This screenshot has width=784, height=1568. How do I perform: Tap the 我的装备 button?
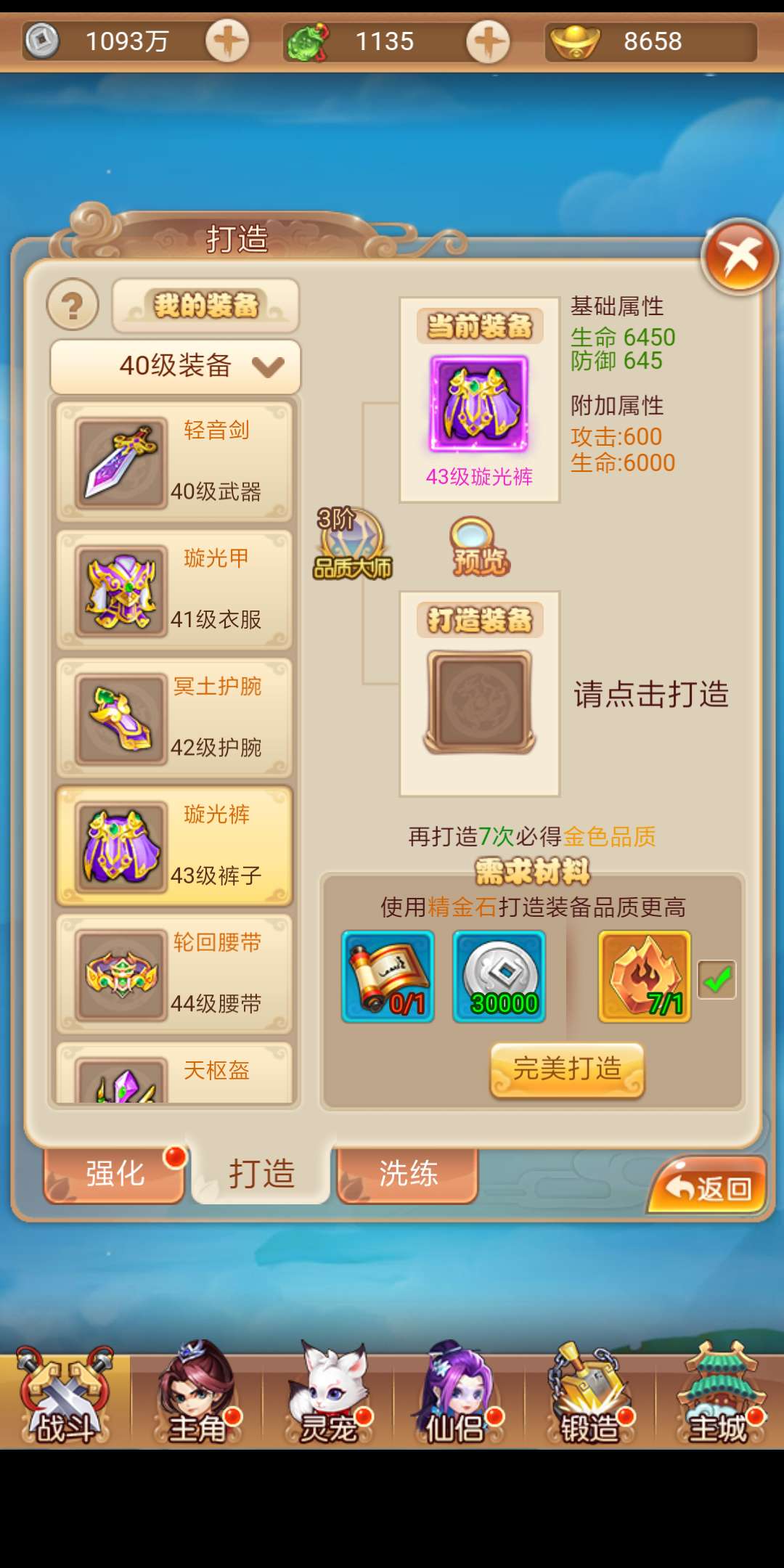(x=205, y=306)
